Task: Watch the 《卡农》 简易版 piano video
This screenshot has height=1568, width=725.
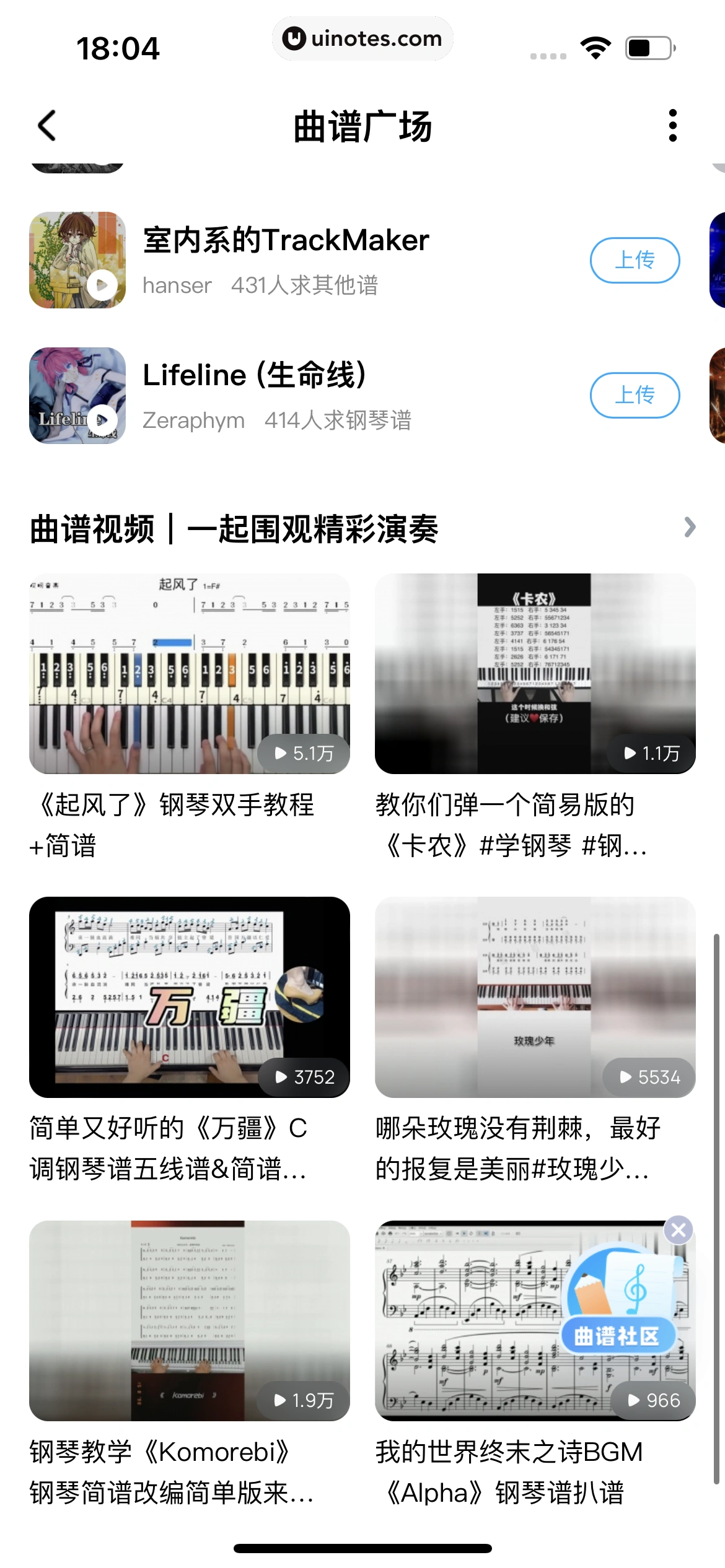Action: 535,674
